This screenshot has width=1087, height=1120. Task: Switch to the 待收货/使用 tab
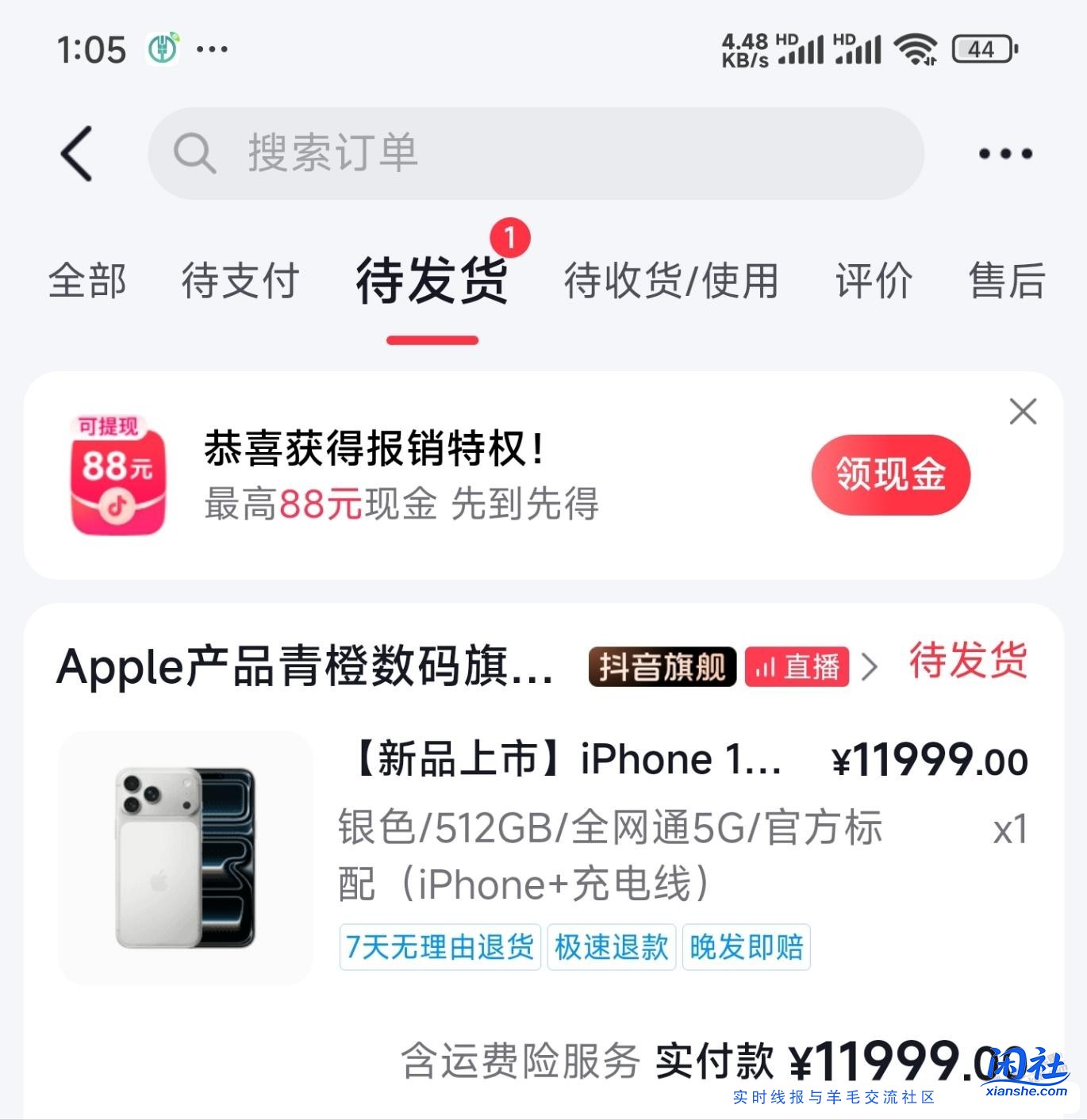[x=670, y=281]
